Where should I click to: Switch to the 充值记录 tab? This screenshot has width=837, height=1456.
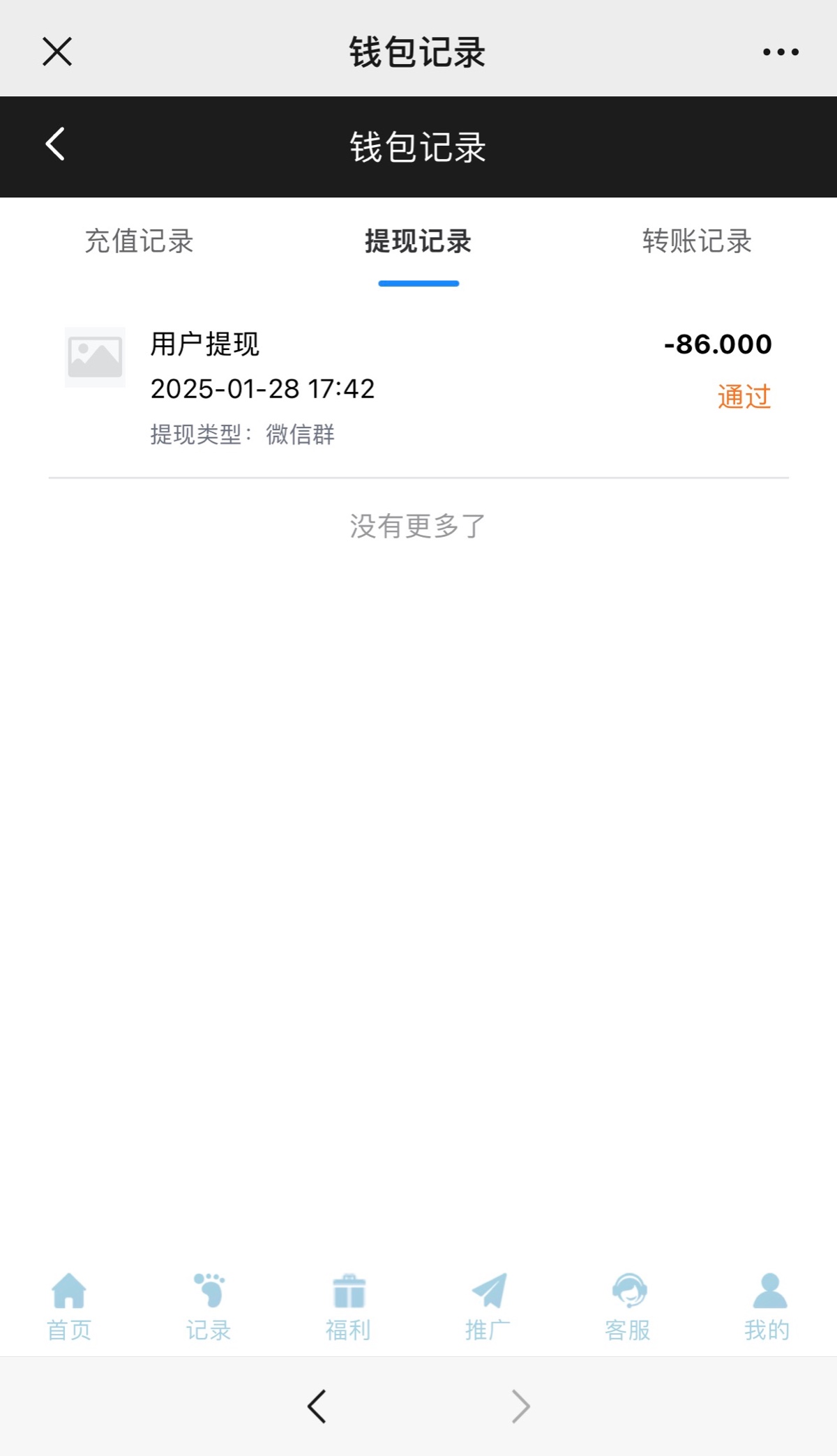[139, 241]
